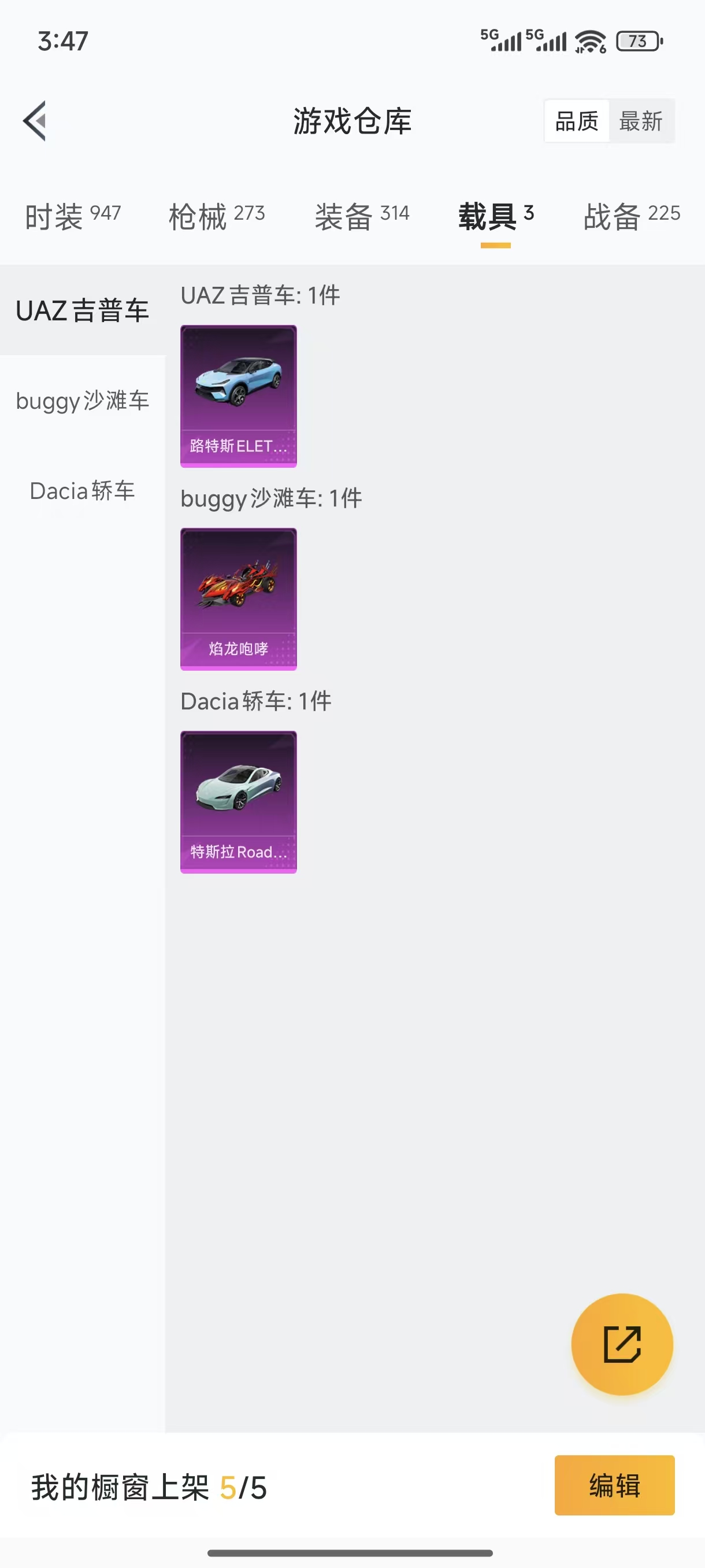Tap the yellow share floating button
The height and width of the screenshot is (1568, 705).
(622, 1344)
